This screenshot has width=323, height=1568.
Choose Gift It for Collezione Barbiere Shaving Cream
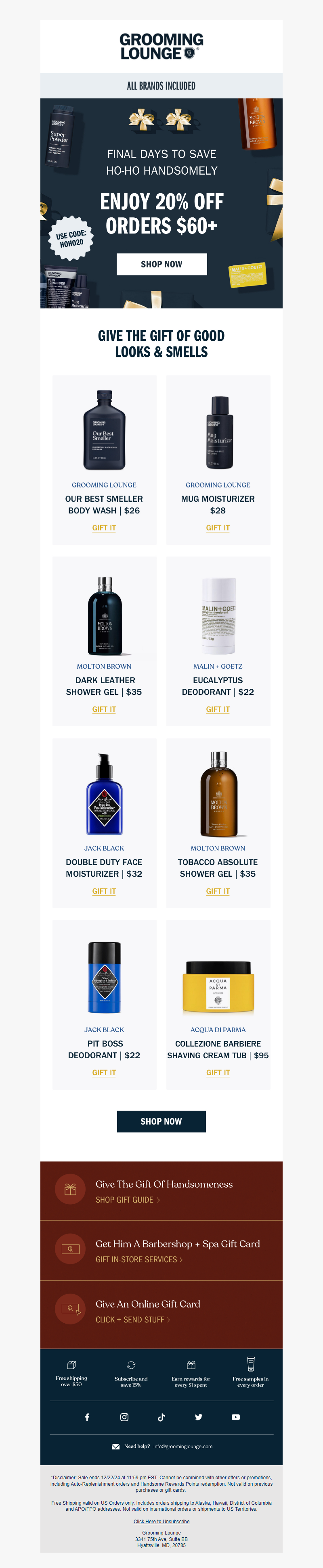click(x=218, y=1072)
